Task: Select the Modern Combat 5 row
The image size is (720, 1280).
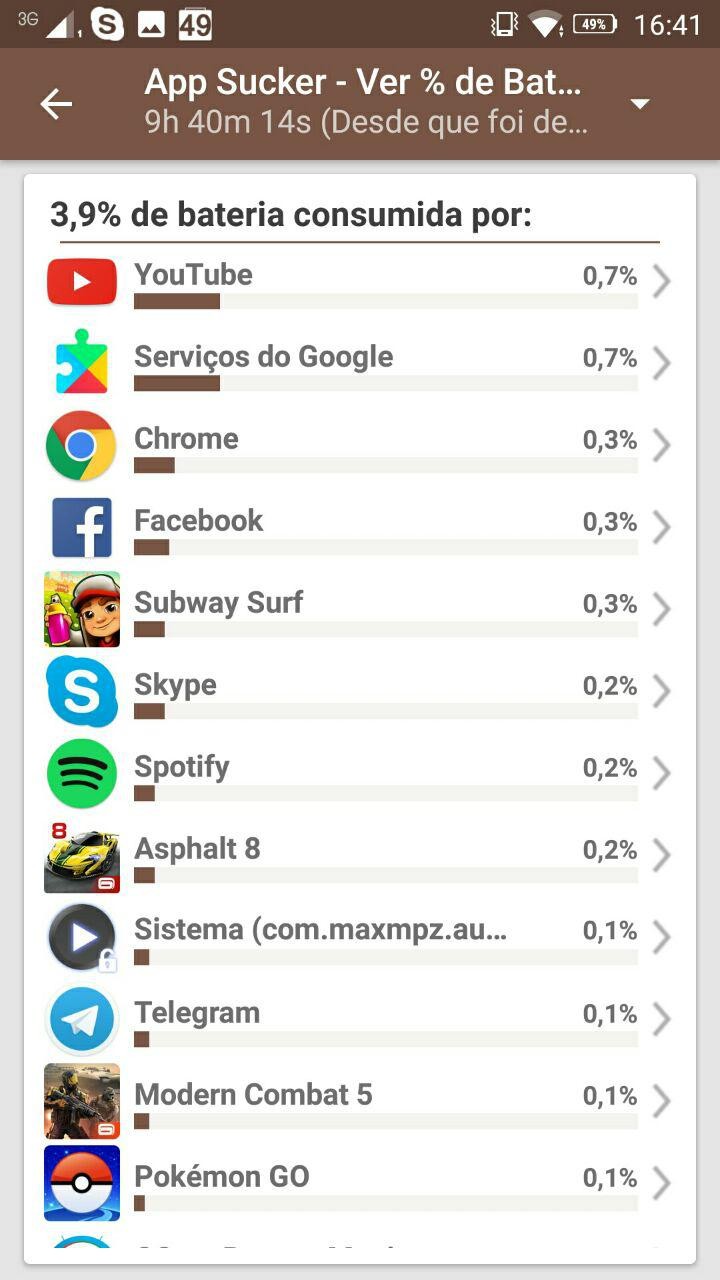Action: pos(360,1103)
